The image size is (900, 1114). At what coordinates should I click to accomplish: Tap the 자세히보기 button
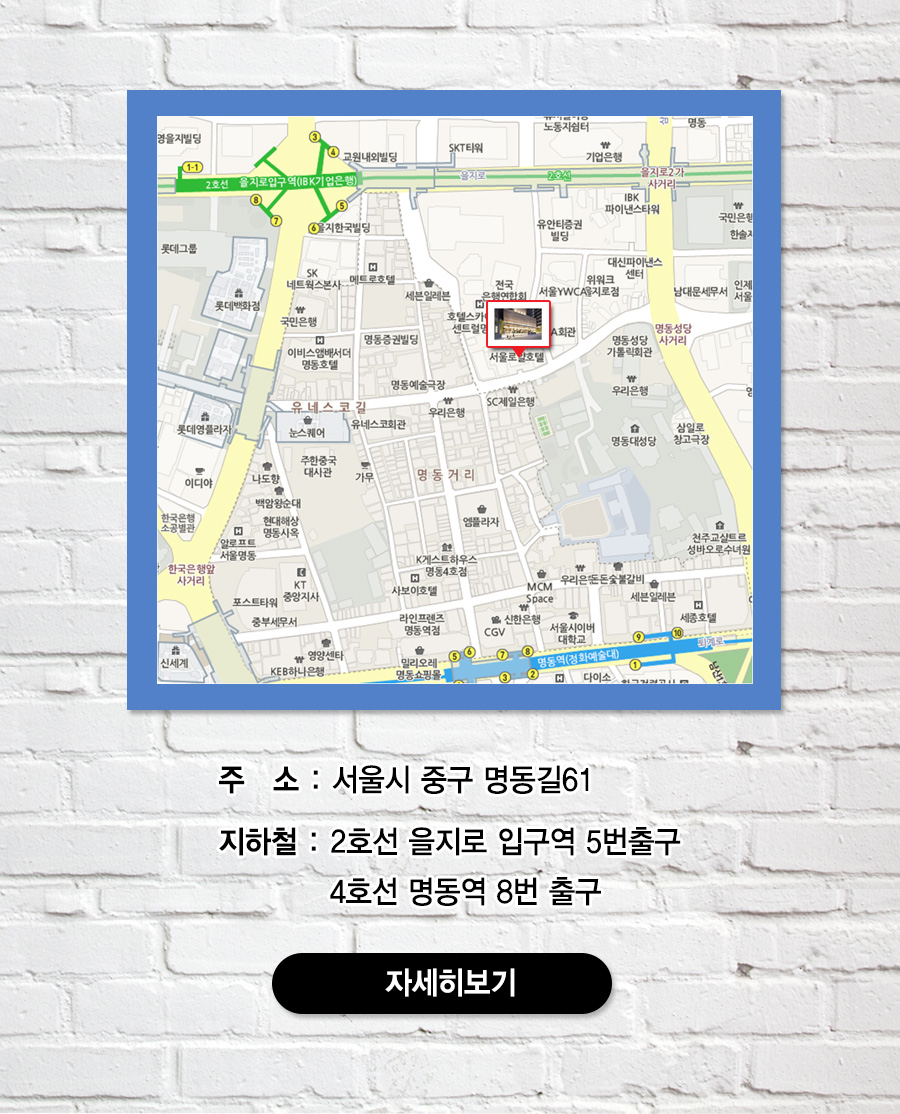coord(442,983)
